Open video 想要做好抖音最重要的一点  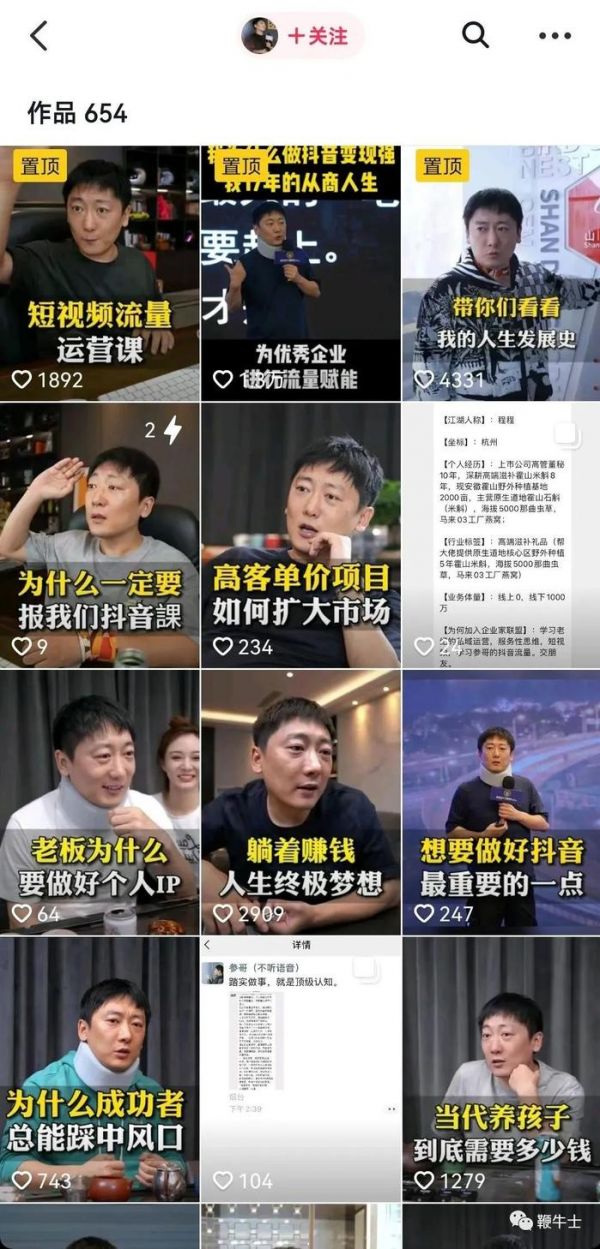click(x=501, y=802)
